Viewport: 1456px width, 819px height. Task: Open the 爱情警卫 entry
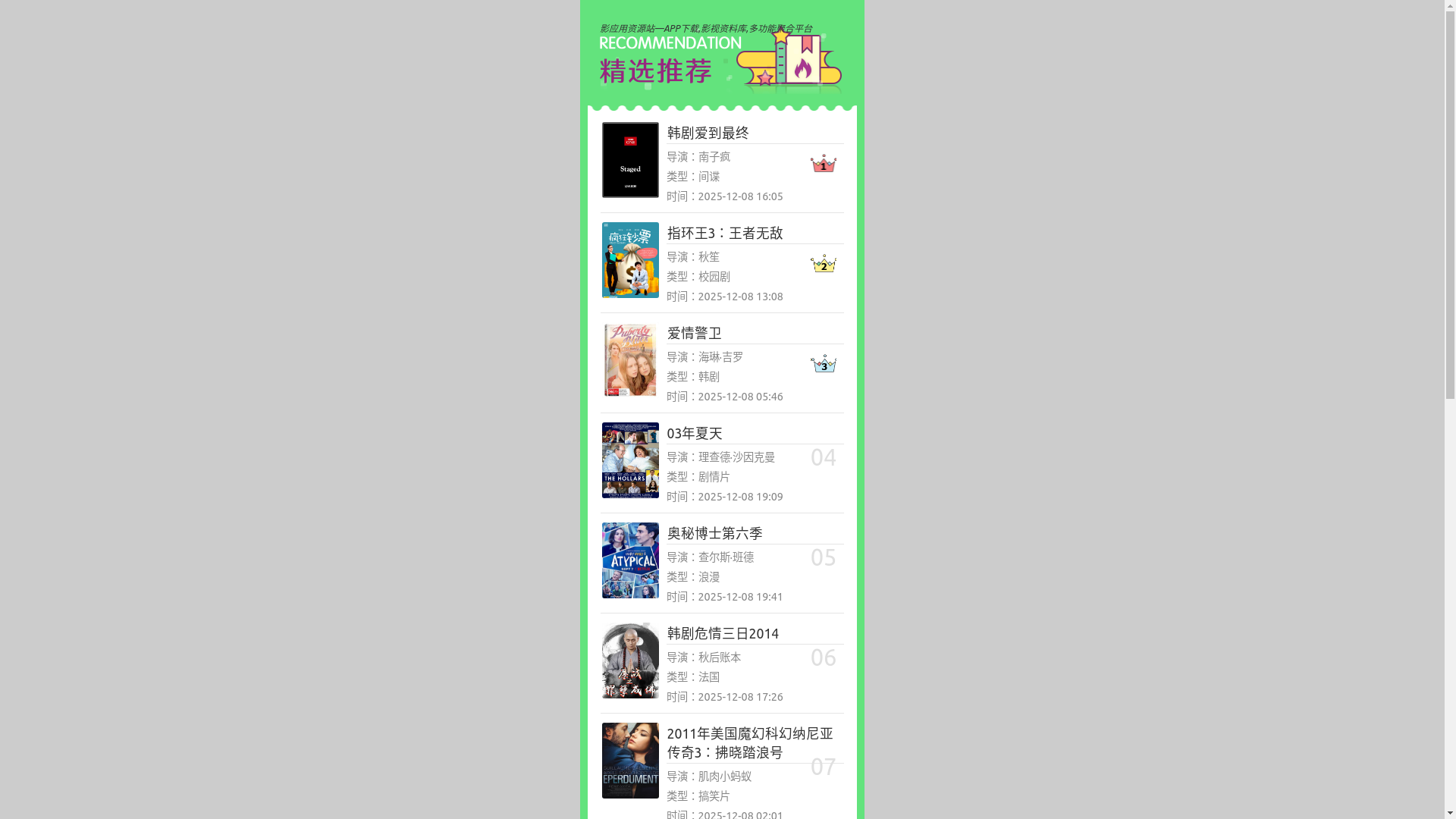pos(694,333)
